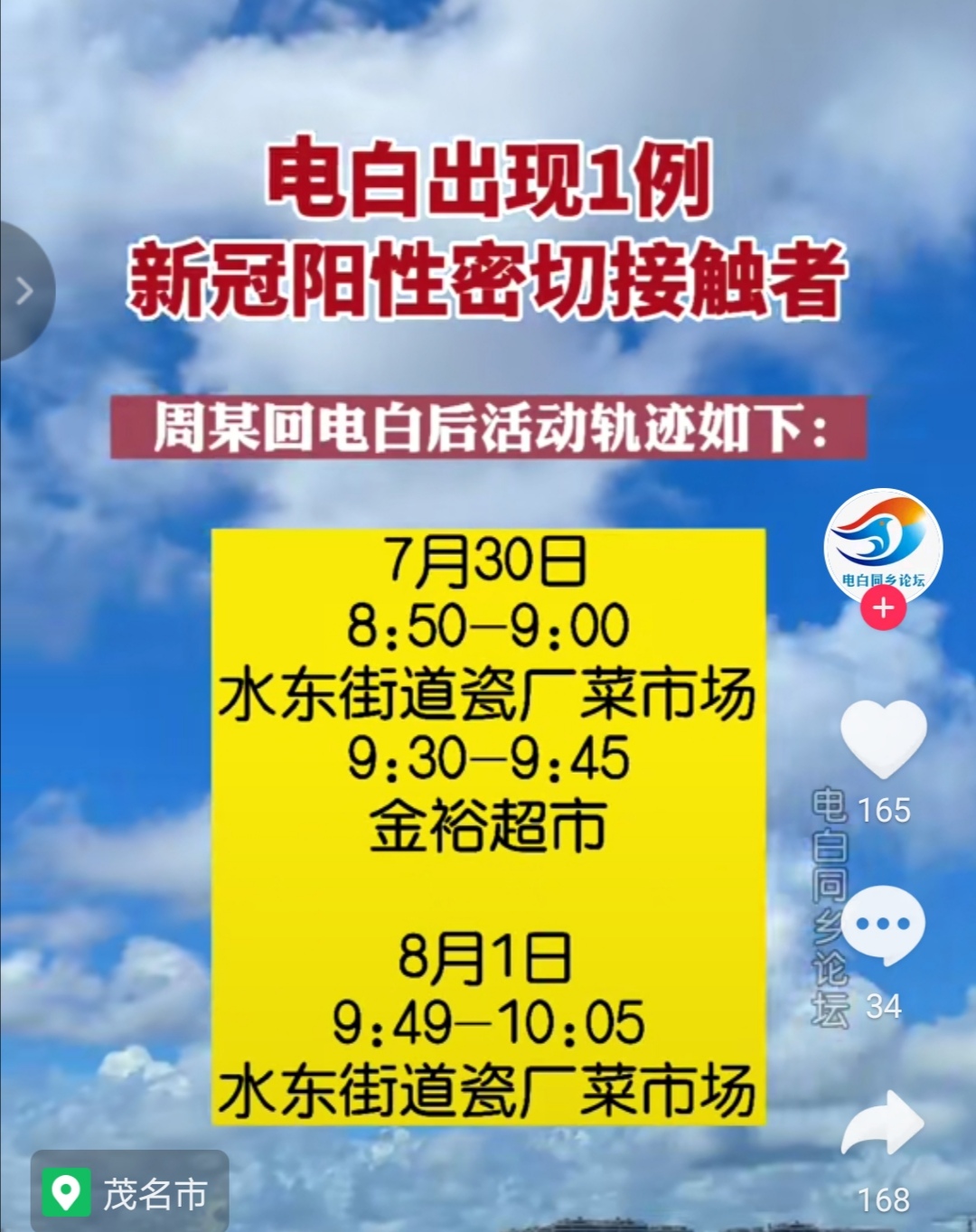This screenshot has width=976, height=1232.
Task: Like this video with heart icon
Action: [883, 738]
